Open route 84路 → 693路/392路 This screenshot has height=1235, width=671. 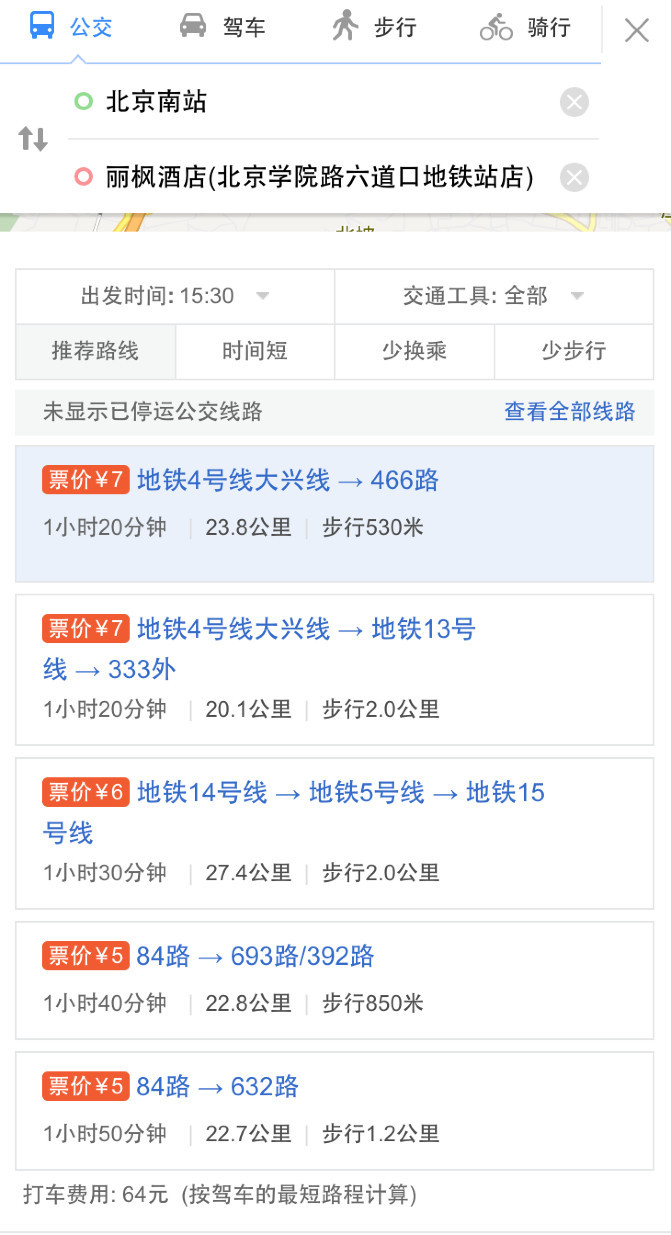(x=335, y=980)
